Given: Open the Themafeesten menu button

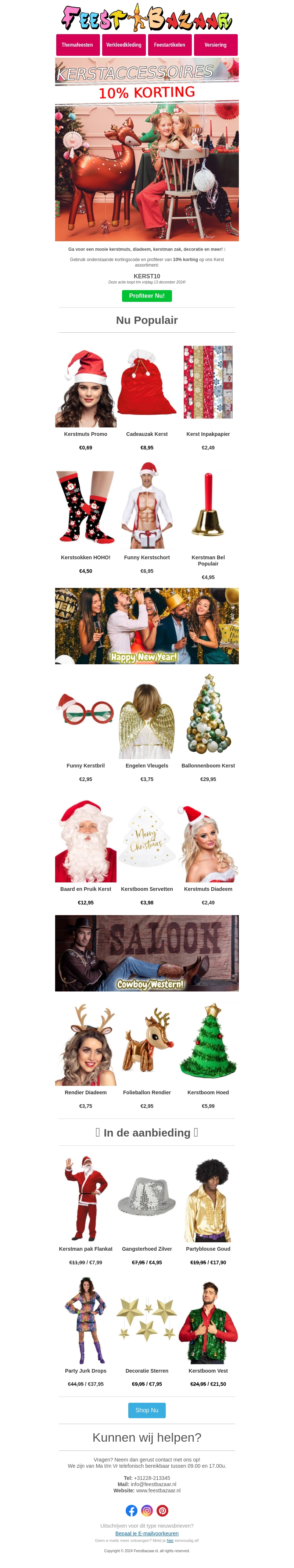Looking at the screenshot, I should pos(77,45).
